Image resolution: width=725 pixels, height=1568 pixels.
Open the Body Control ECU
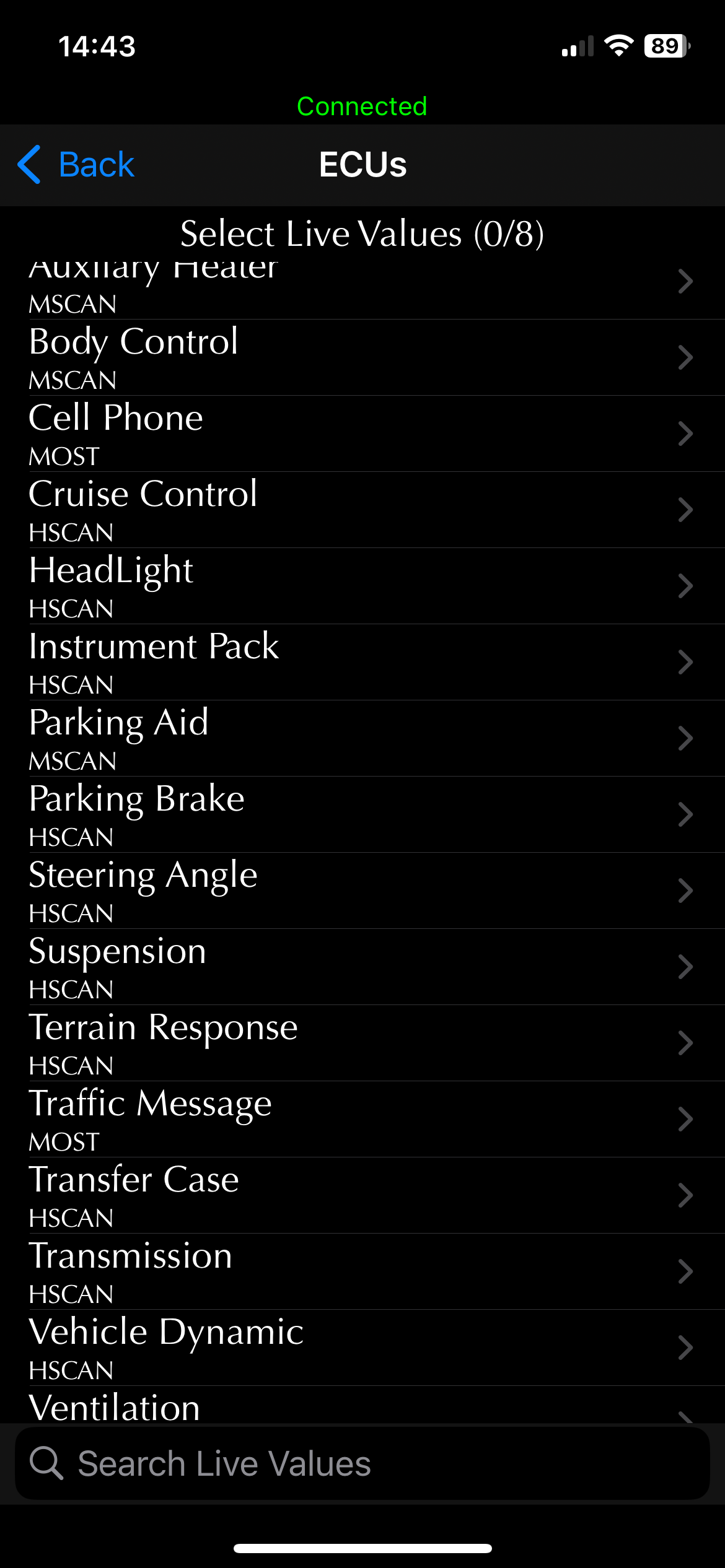(362, 358)
